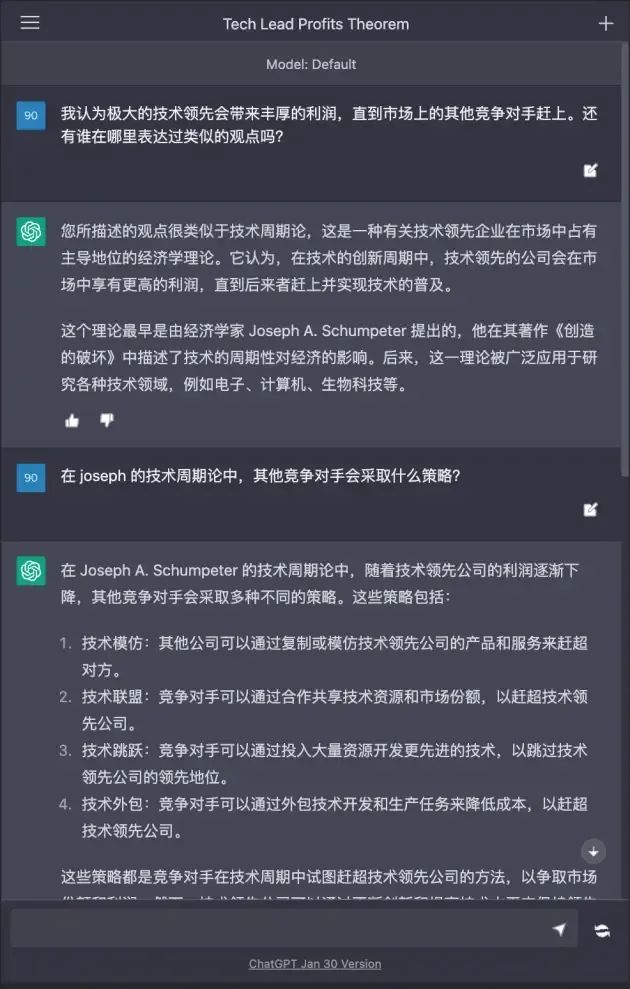The width and height of the screenshot is (630, 989).
Task: Jump to bottom with the down arrow
Action: coord(593,852)
